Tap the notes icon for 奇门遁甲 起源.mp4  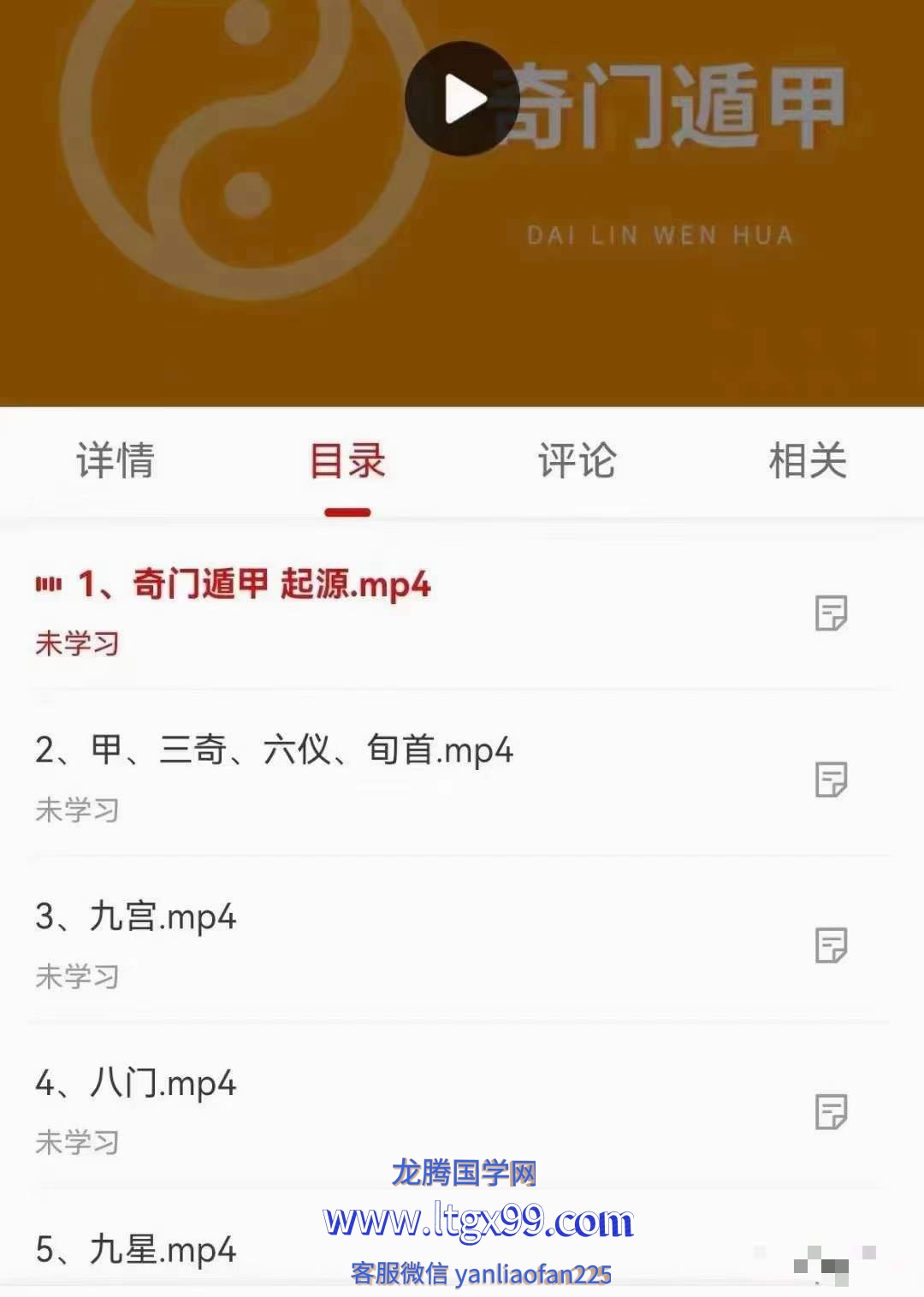pyautogui.click(x=831, y=613)
